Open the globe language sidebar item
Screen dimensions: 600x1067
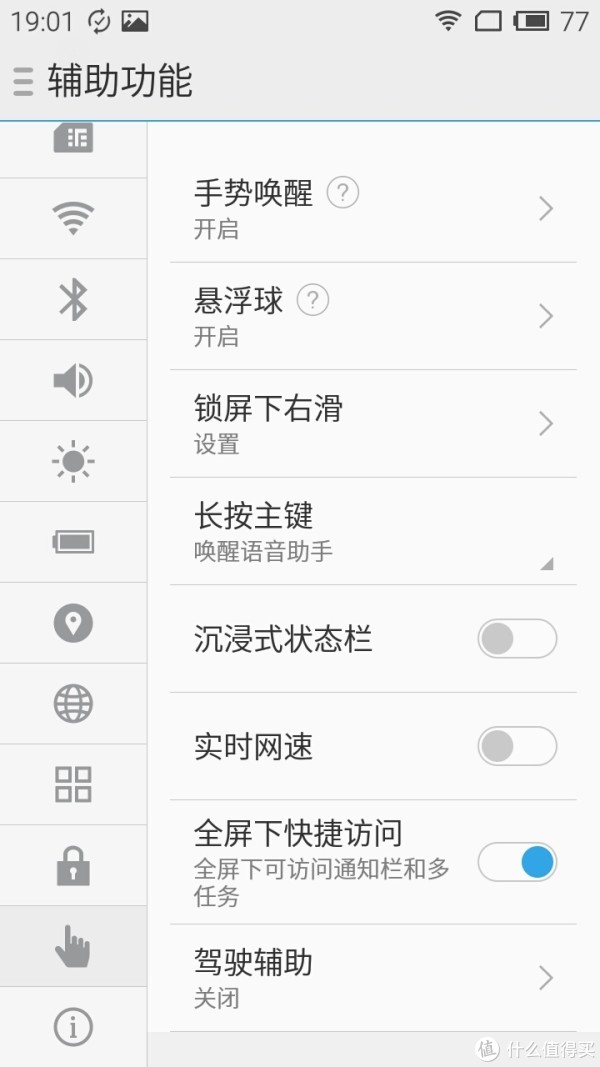[73, 704]
